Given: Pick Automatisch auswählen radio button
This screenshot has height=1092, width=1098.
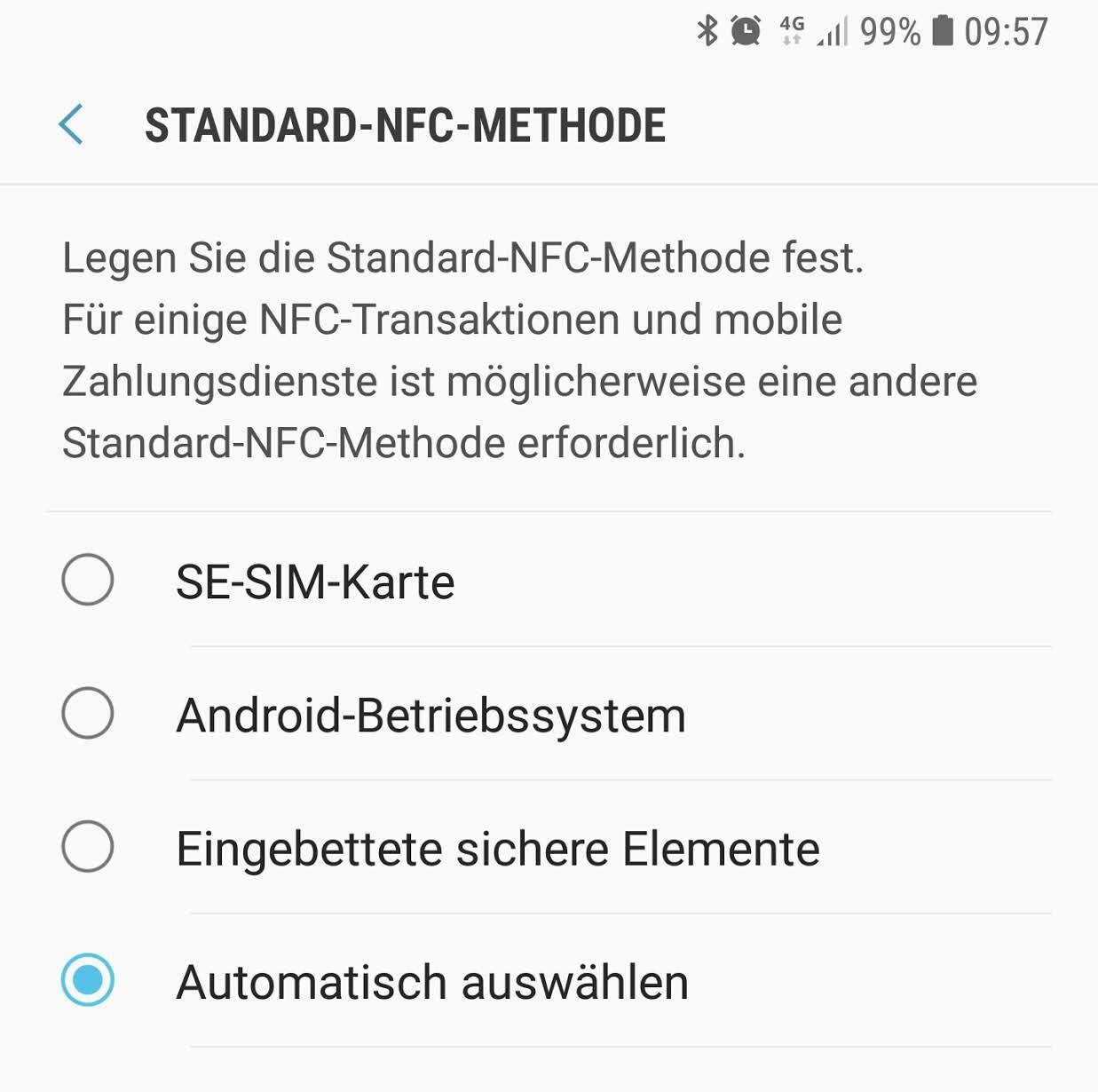Looking at the screenshot, I should coord(88,980).
